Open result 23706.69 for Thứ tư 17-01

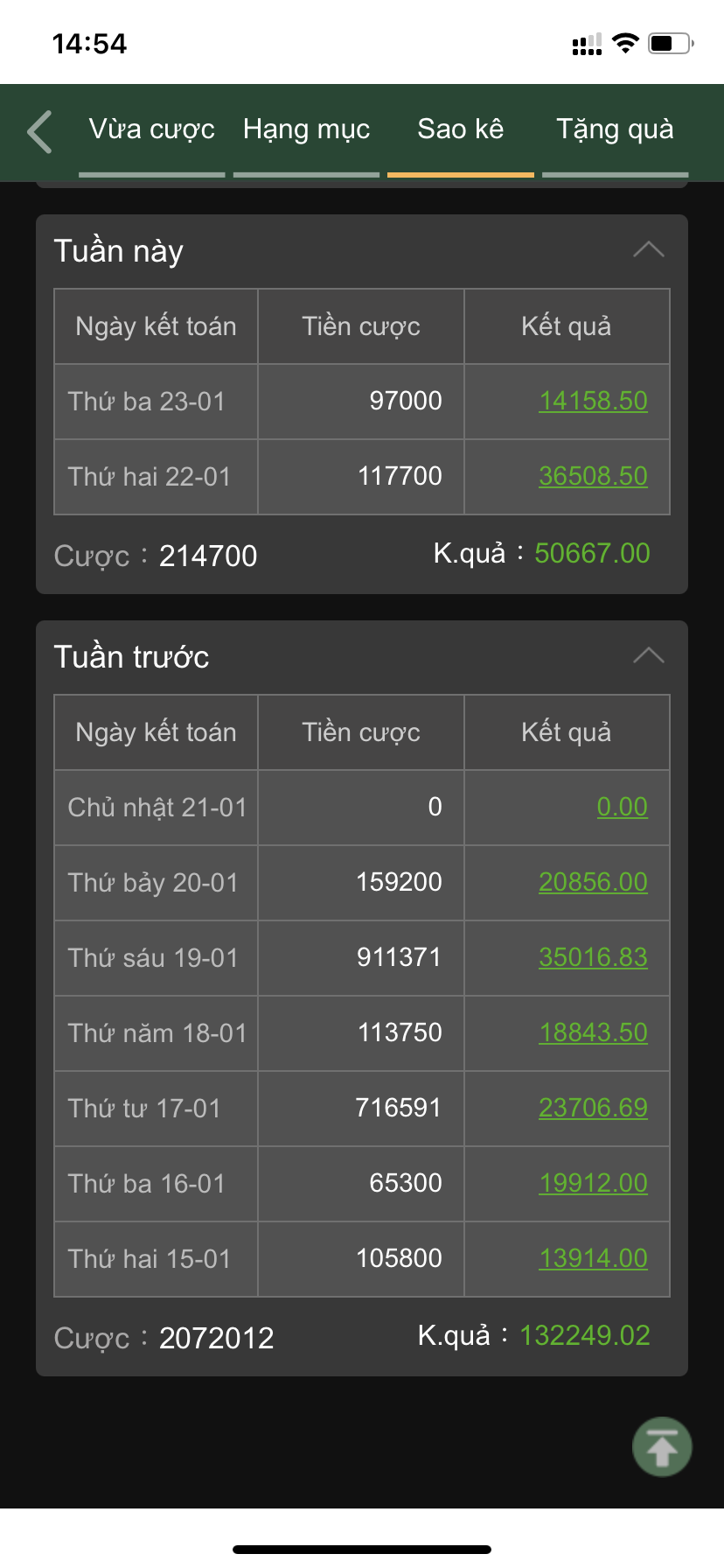pyautogui.click(x=593, y=1109)
